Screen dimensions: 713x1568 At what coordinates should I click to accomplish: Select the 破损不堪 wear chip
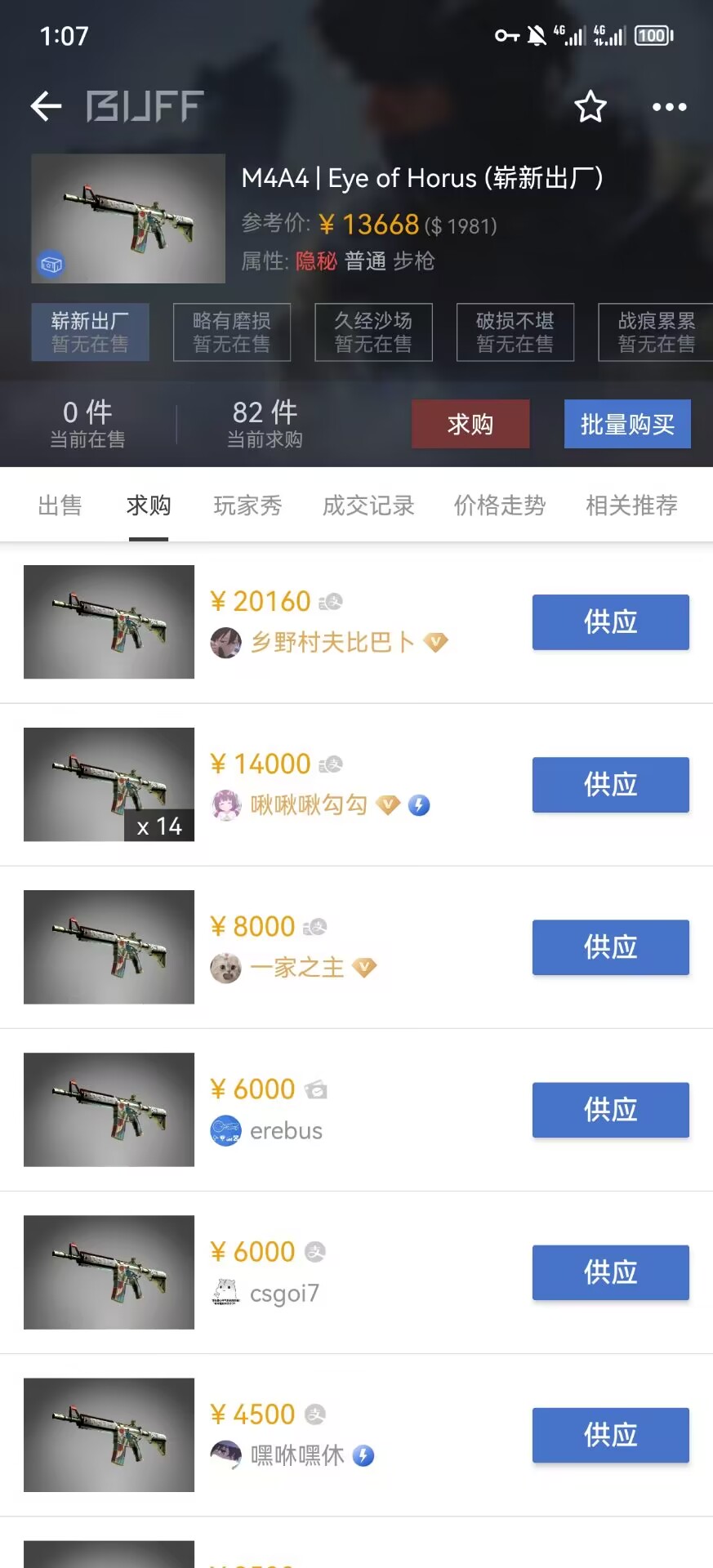click(x=515, y=332)
